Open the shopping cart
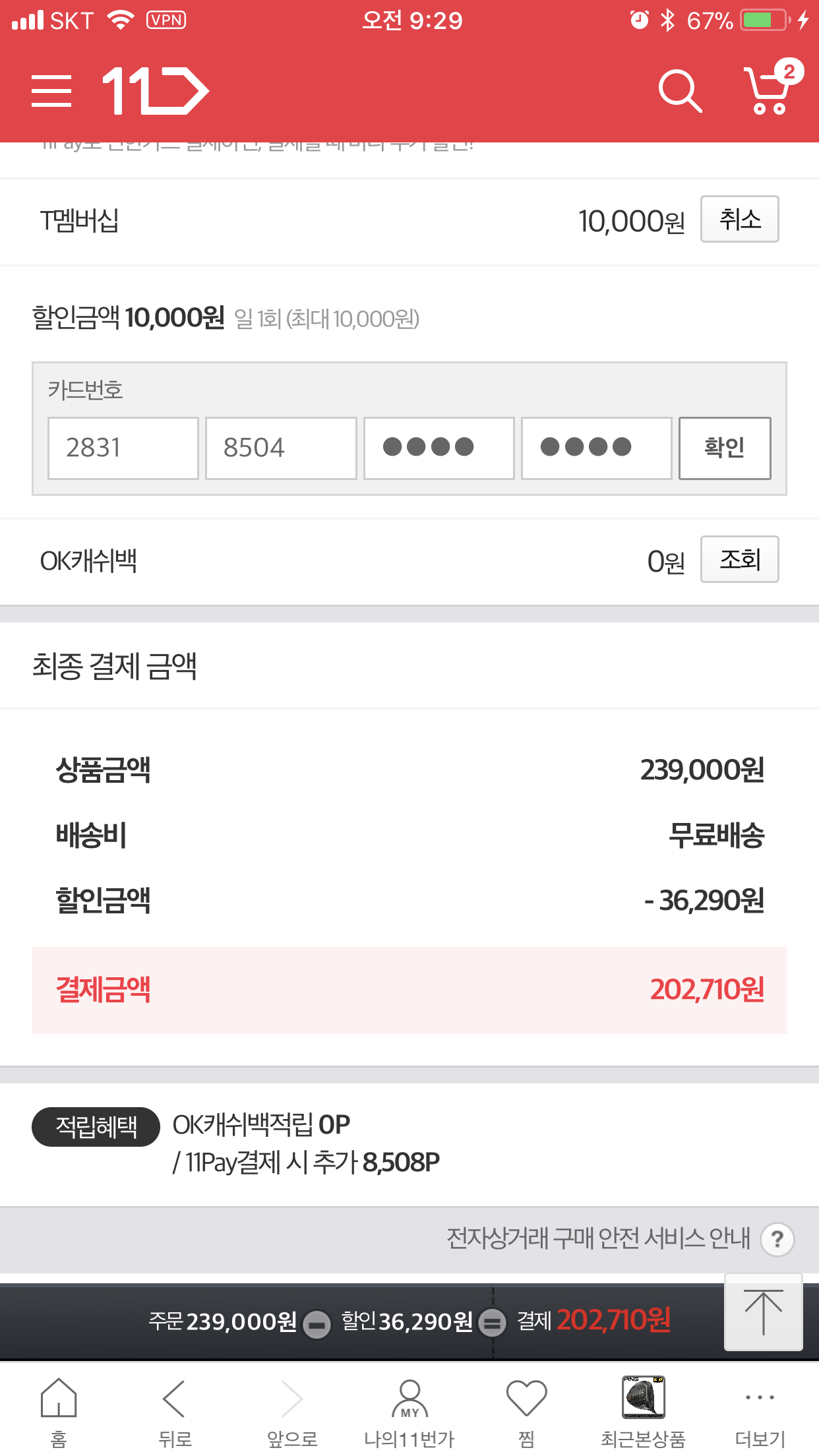The height and width of the screenshot is (1456, 819). coord(770,90)
